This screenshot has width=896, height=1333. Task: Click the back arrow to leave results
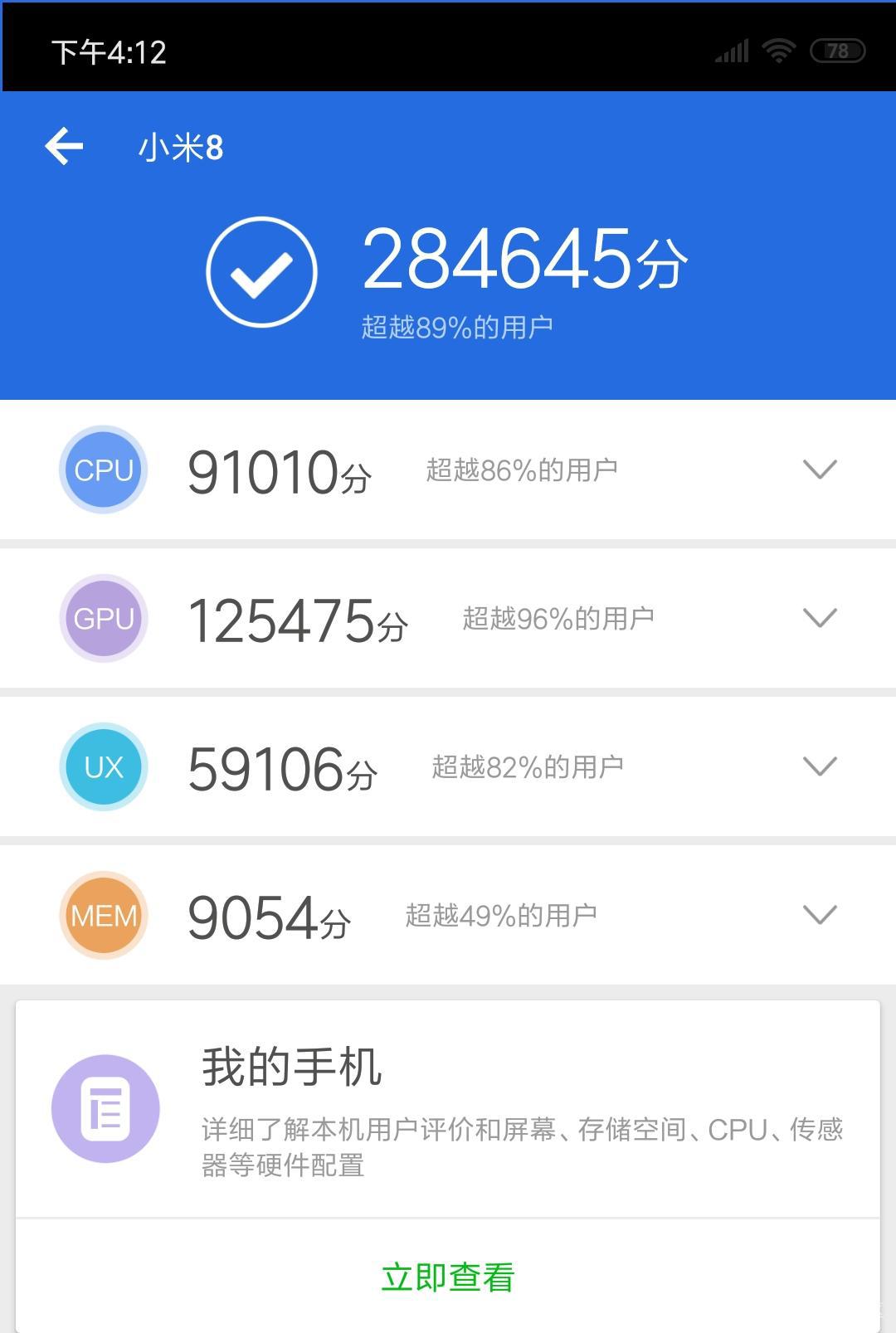[63, 145]
